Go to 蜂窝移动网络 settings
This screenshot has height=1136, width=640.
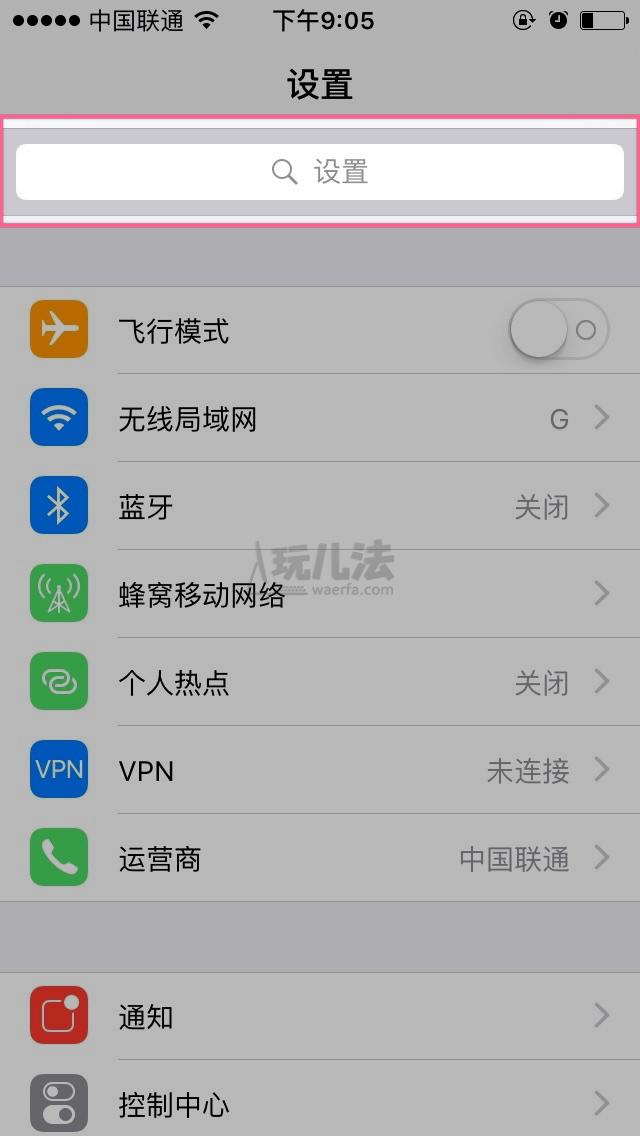tap(320, 594)
